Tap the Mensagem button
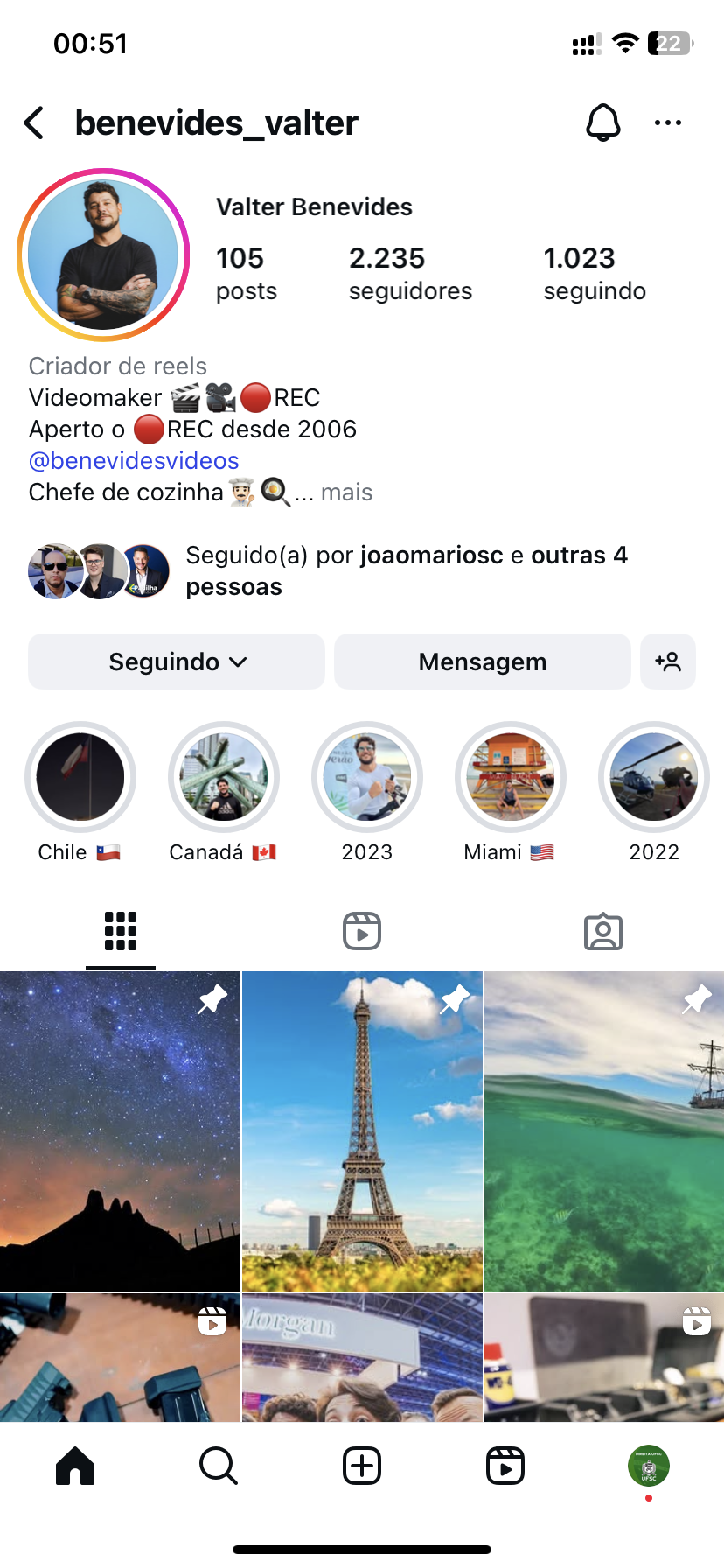This screenshot has height=1568, width=724. pyautogui.click(x=482, y=661)
